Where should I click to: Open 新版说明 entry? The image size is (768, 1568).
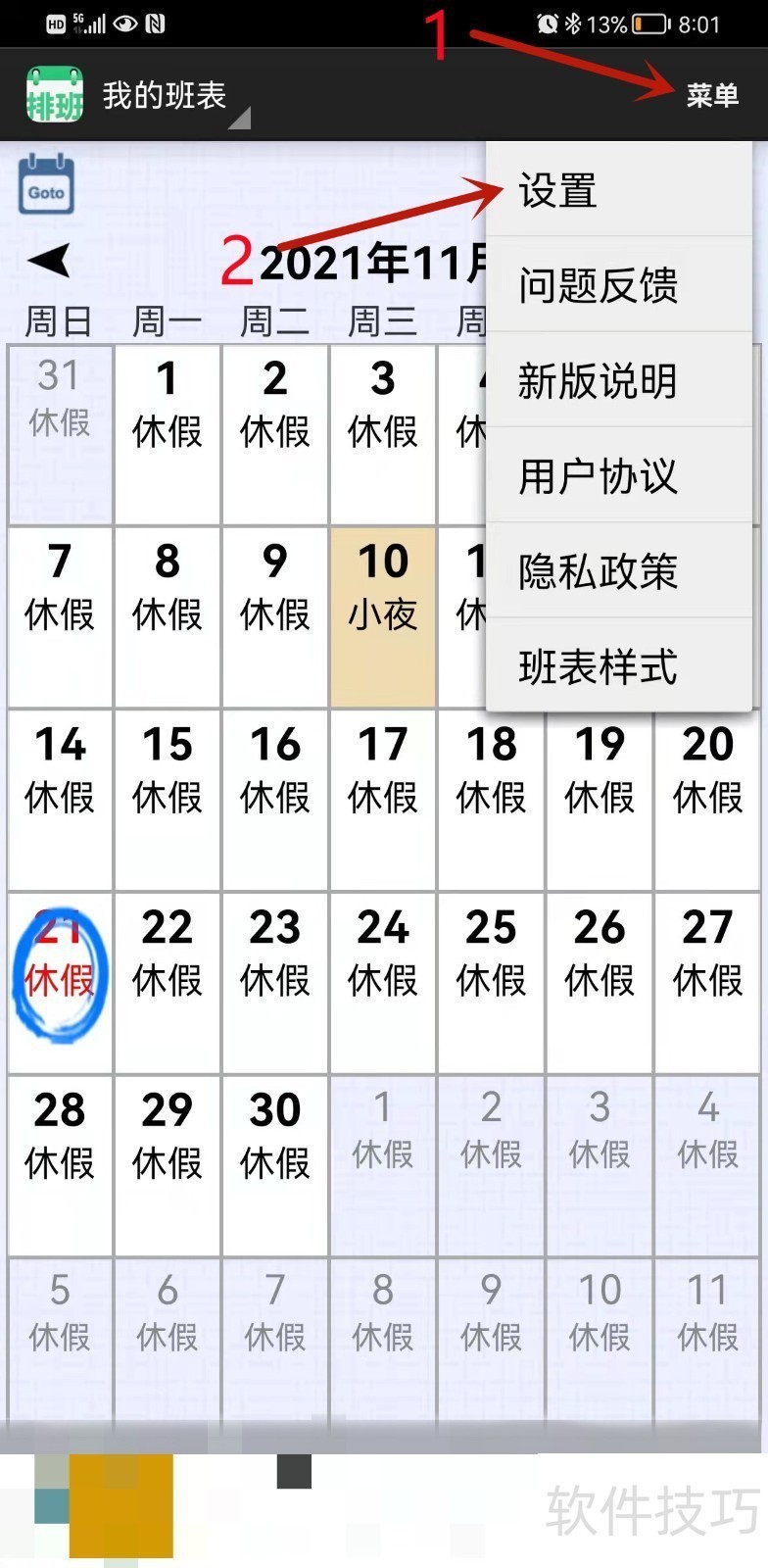[x=617, y=380]
